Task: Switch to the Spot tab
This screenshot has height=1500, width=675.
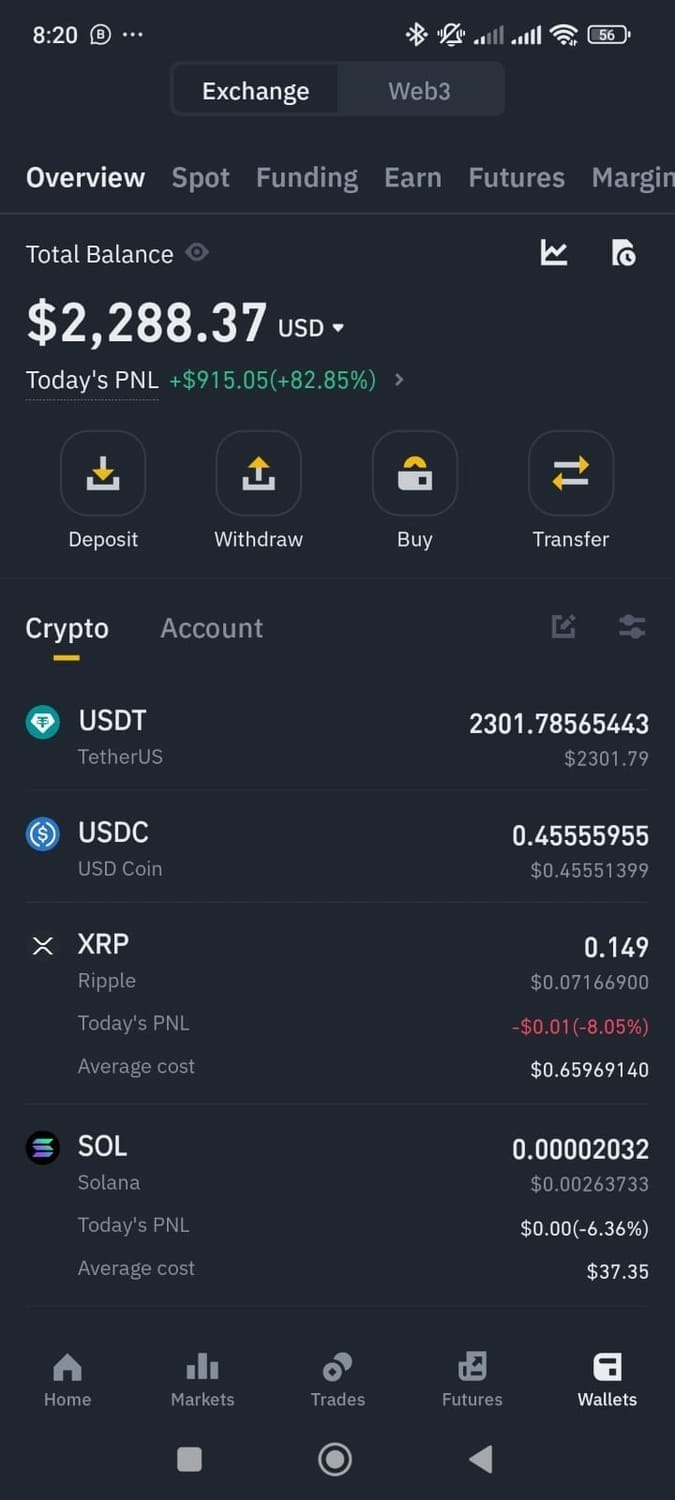Action: click(x=200, y=178)
